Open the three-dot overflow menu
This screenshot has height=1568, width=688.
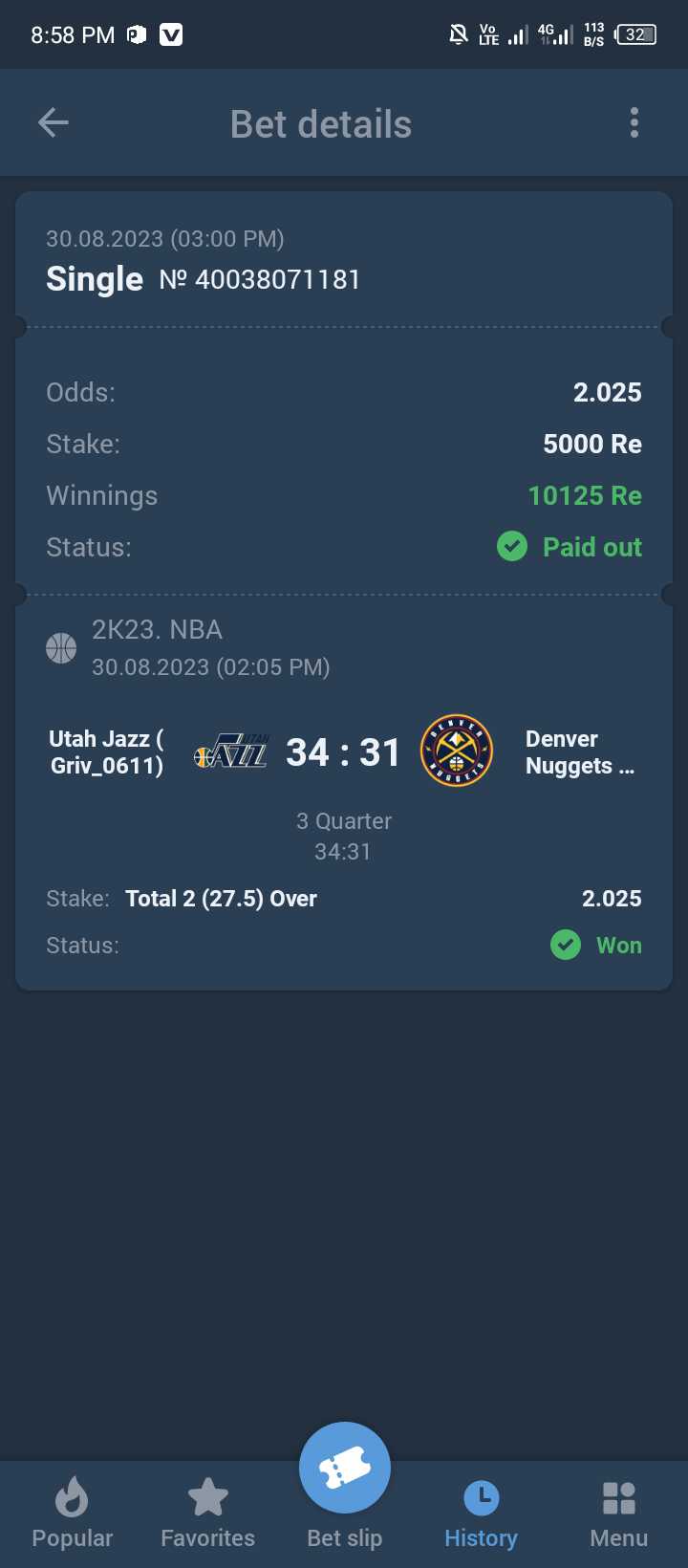coord(634,122)
